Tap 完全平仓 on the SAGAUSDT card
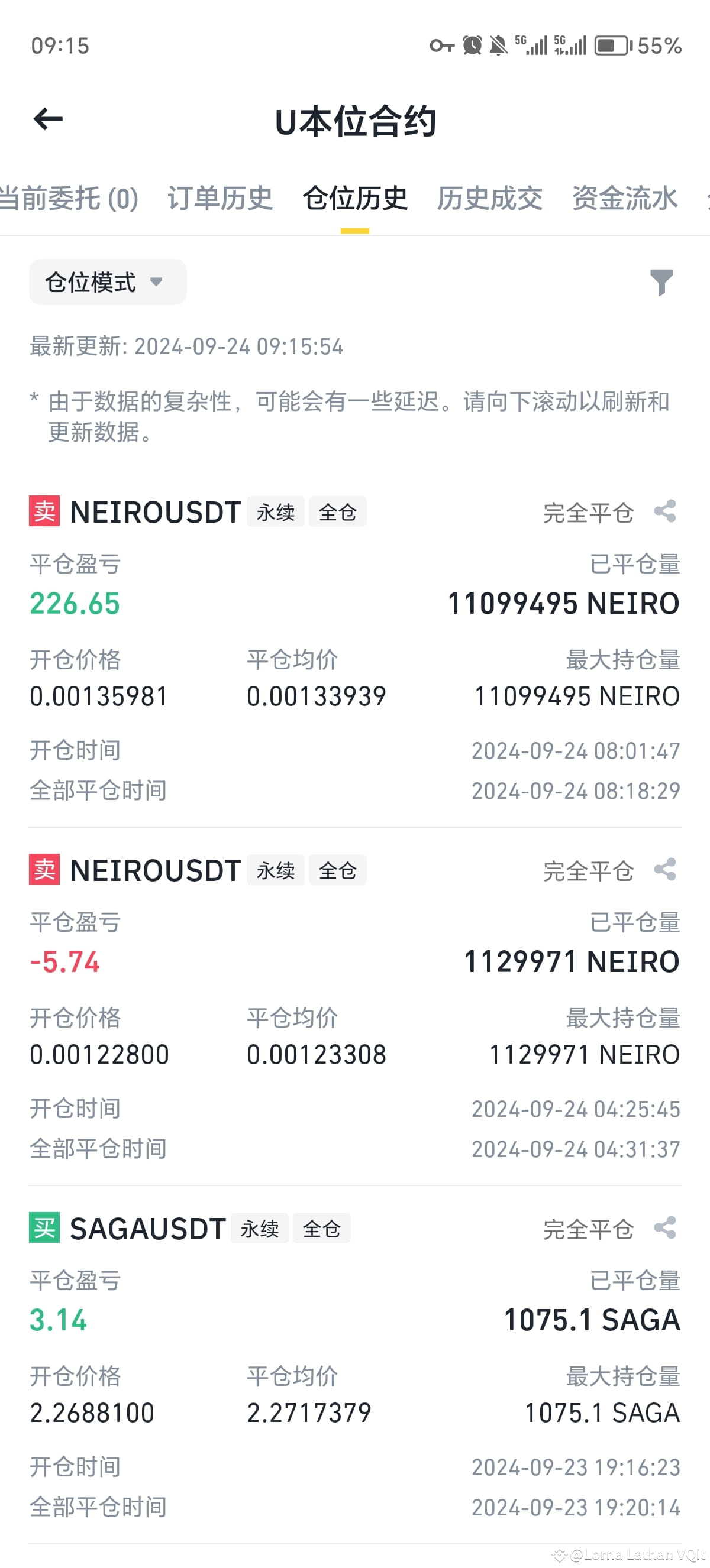 click(x=588, y=1229)
